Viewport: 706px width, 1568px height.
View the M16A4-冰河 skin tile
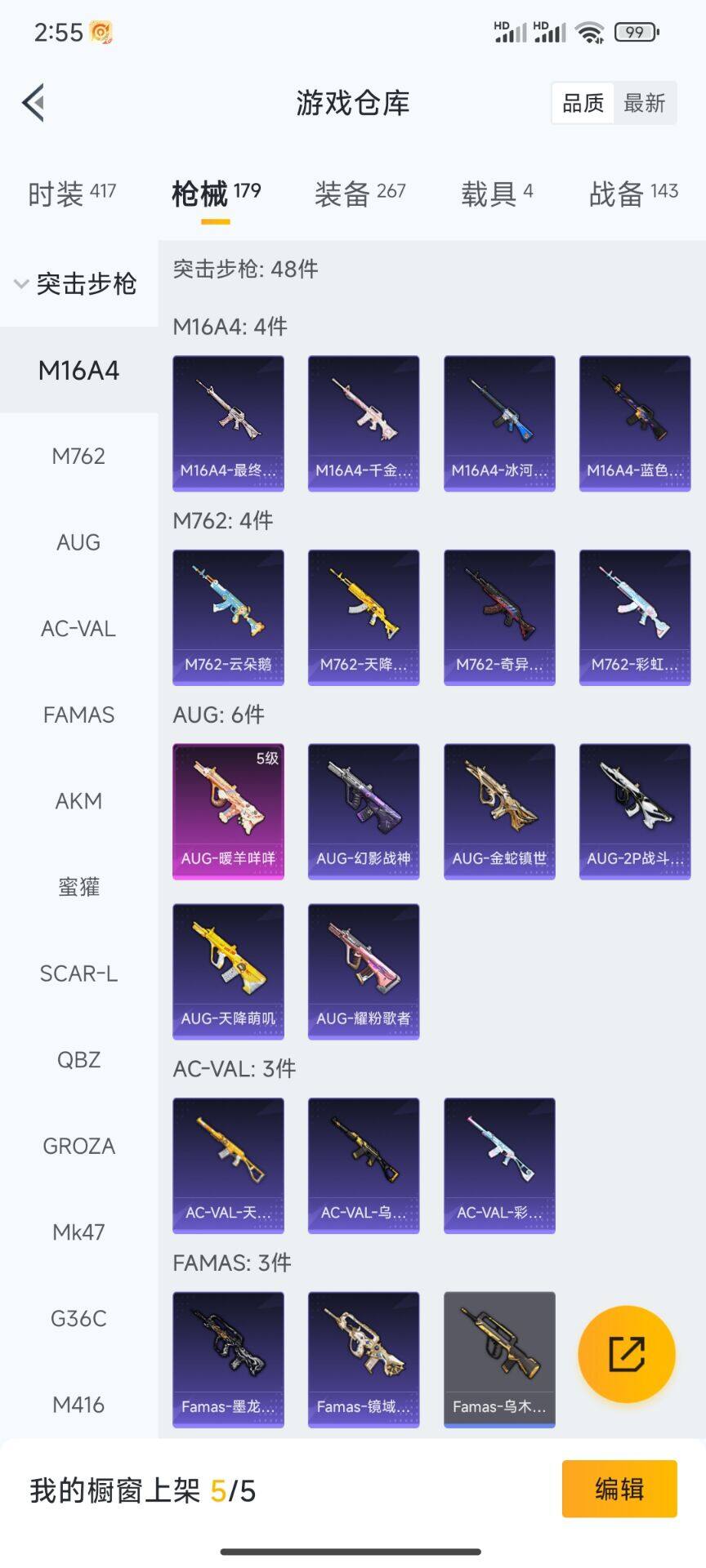pos(499,423)
